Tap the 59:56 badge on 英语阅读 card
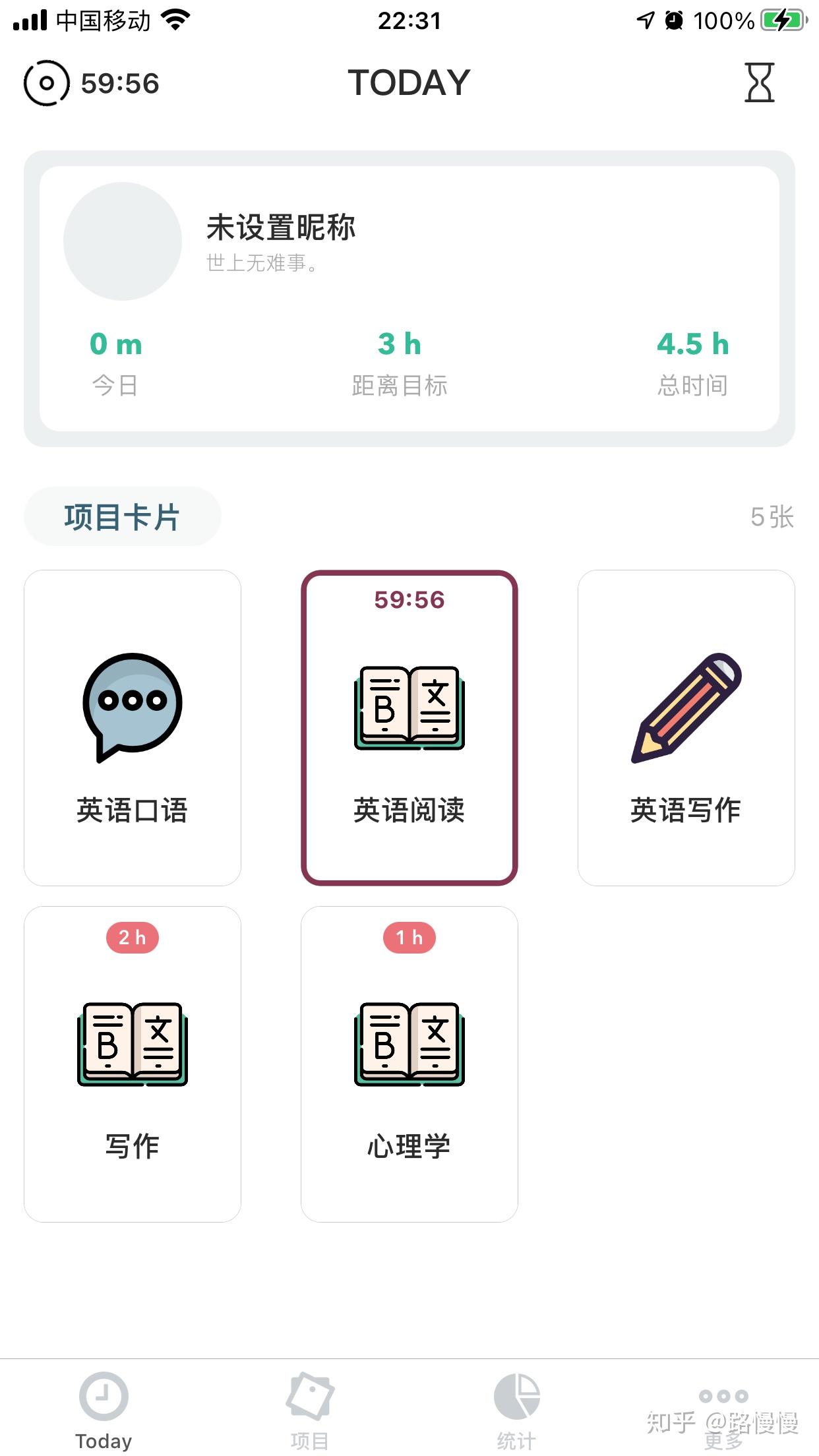819x1456 pixels. (409, 600)
